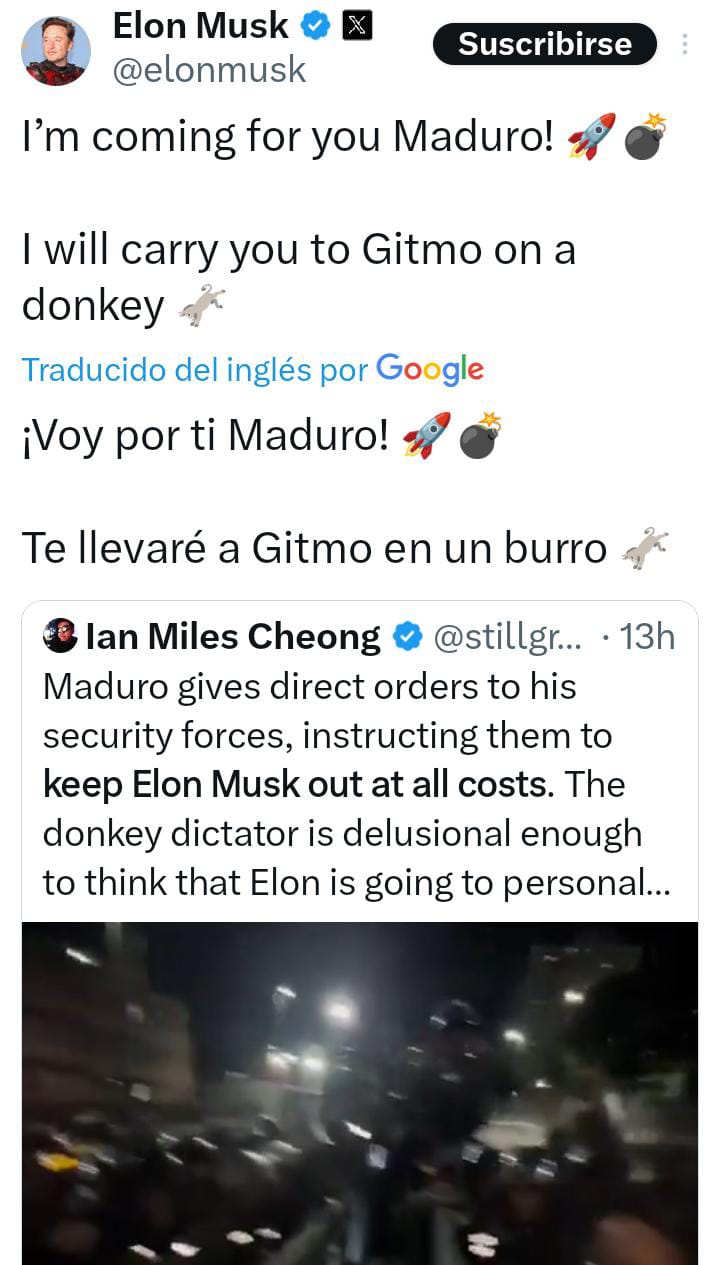Open the @elonmusk handle
The width and height of the screenshot is (720, 1265).
coord(209,70)
